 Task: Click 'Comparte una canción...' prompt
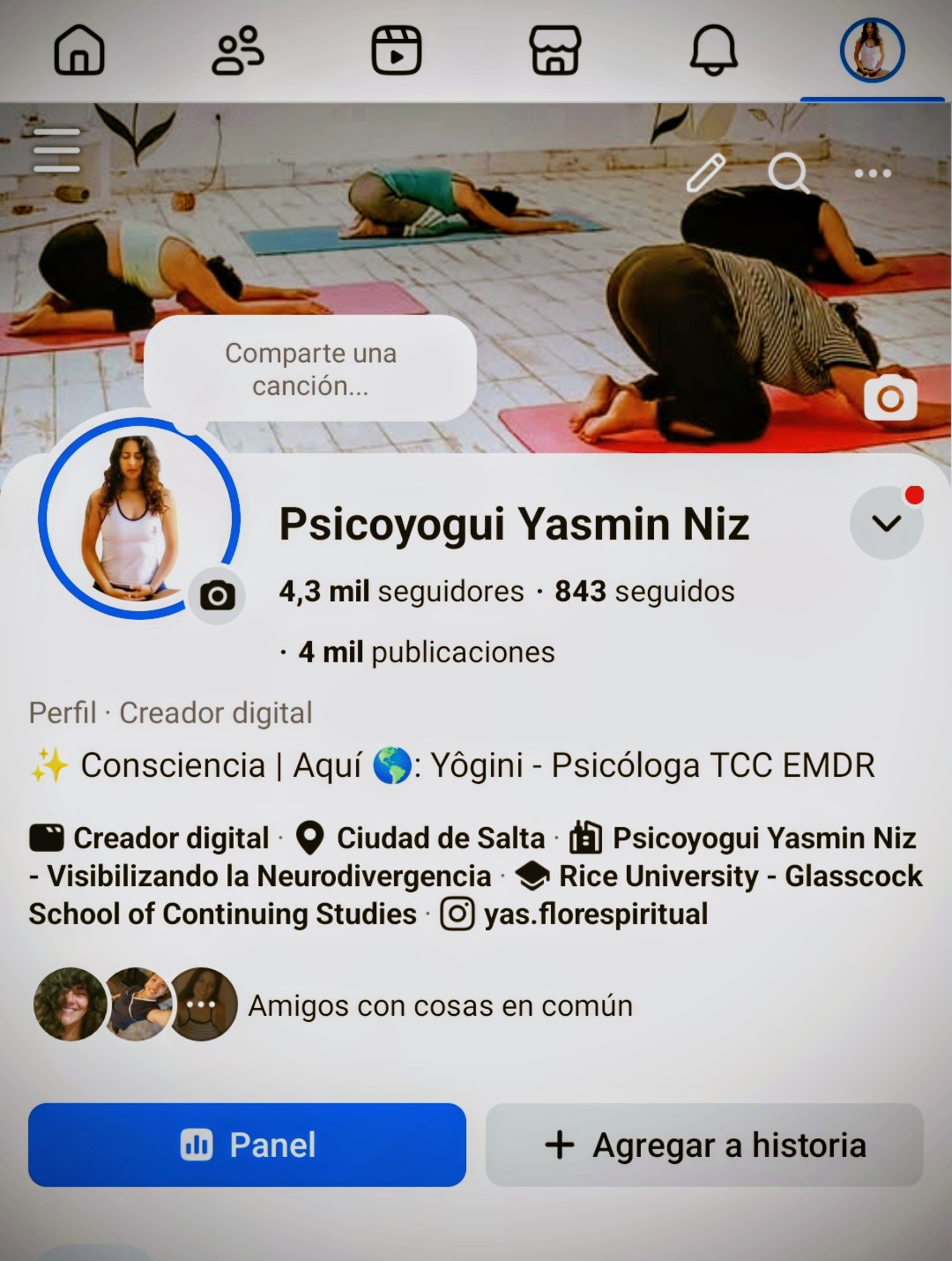click(310, 369)
